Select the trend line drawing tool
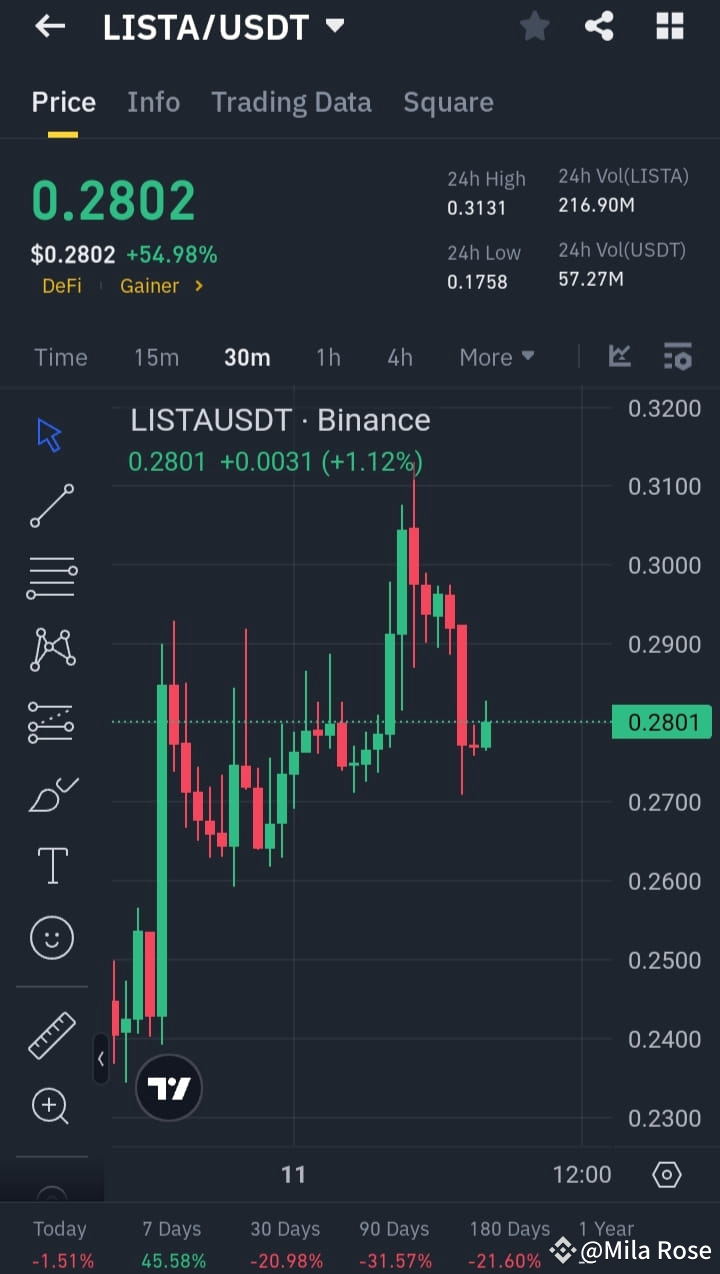The width and height of the screenshot is (720, 1274). pyautogui.click(x=50, y=505)
